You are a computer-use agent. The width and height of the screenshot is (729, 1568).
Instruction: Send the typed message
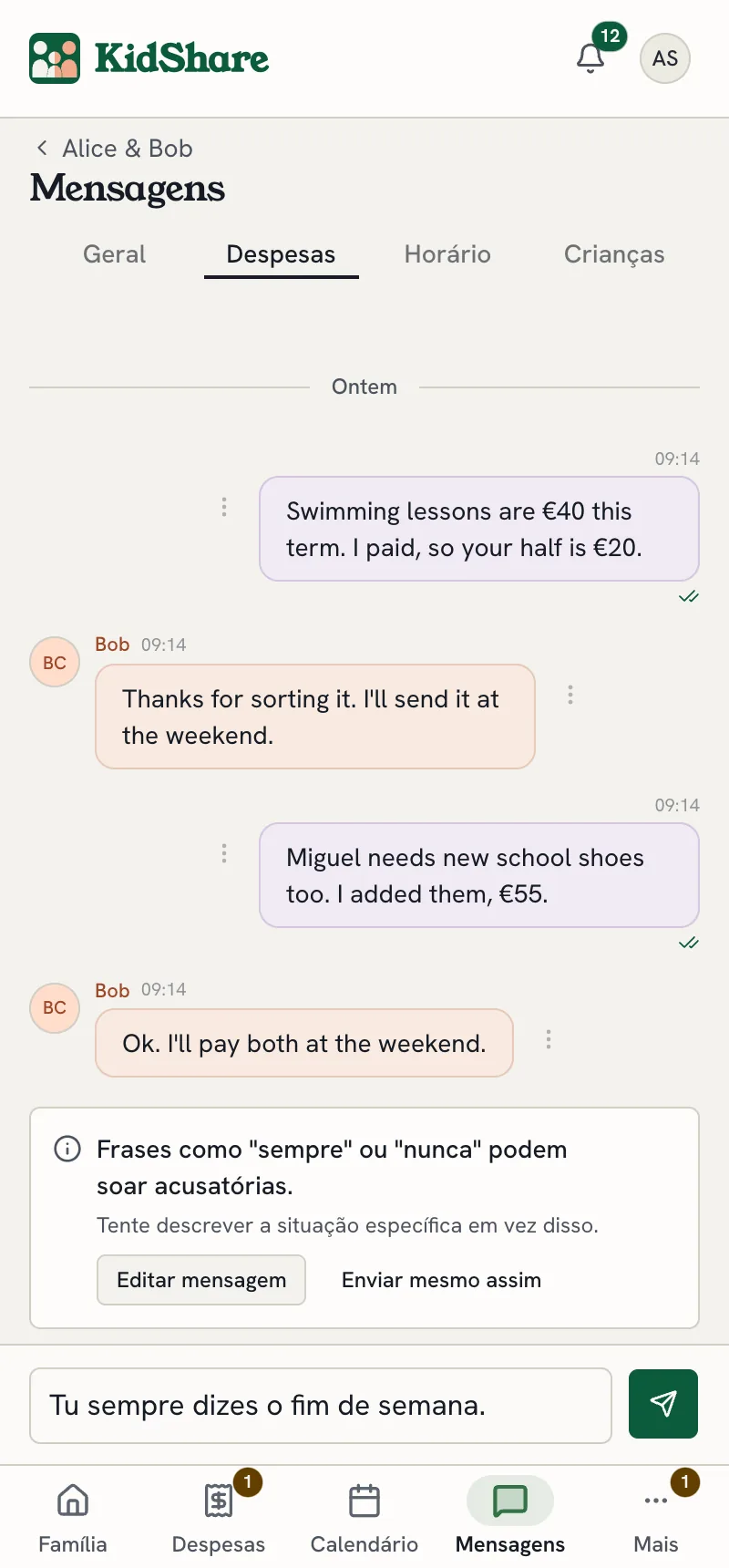click(x=663, y=1404)
